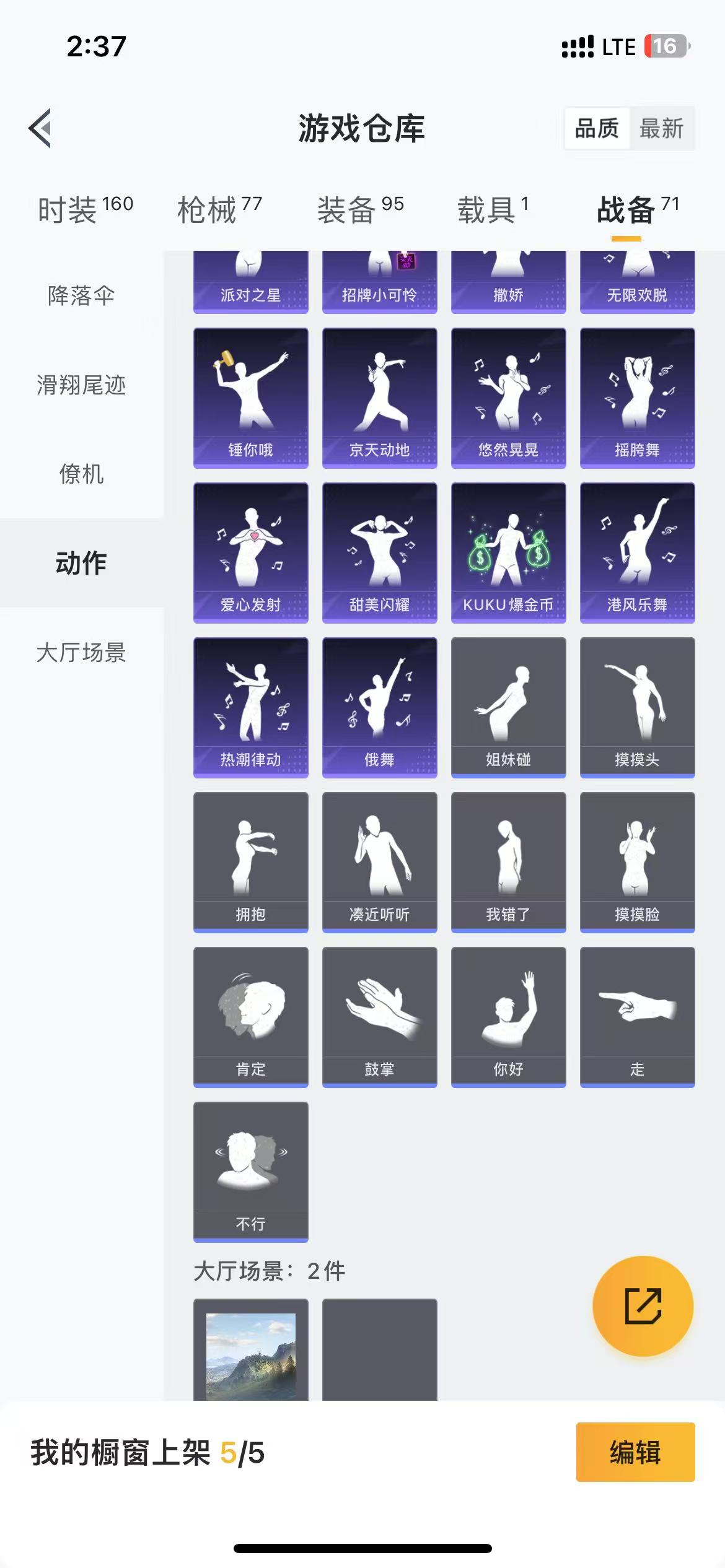This screenshot has height=1568, width=725.
Task: View the 爱心发射 emote
Action: (251, 553)
